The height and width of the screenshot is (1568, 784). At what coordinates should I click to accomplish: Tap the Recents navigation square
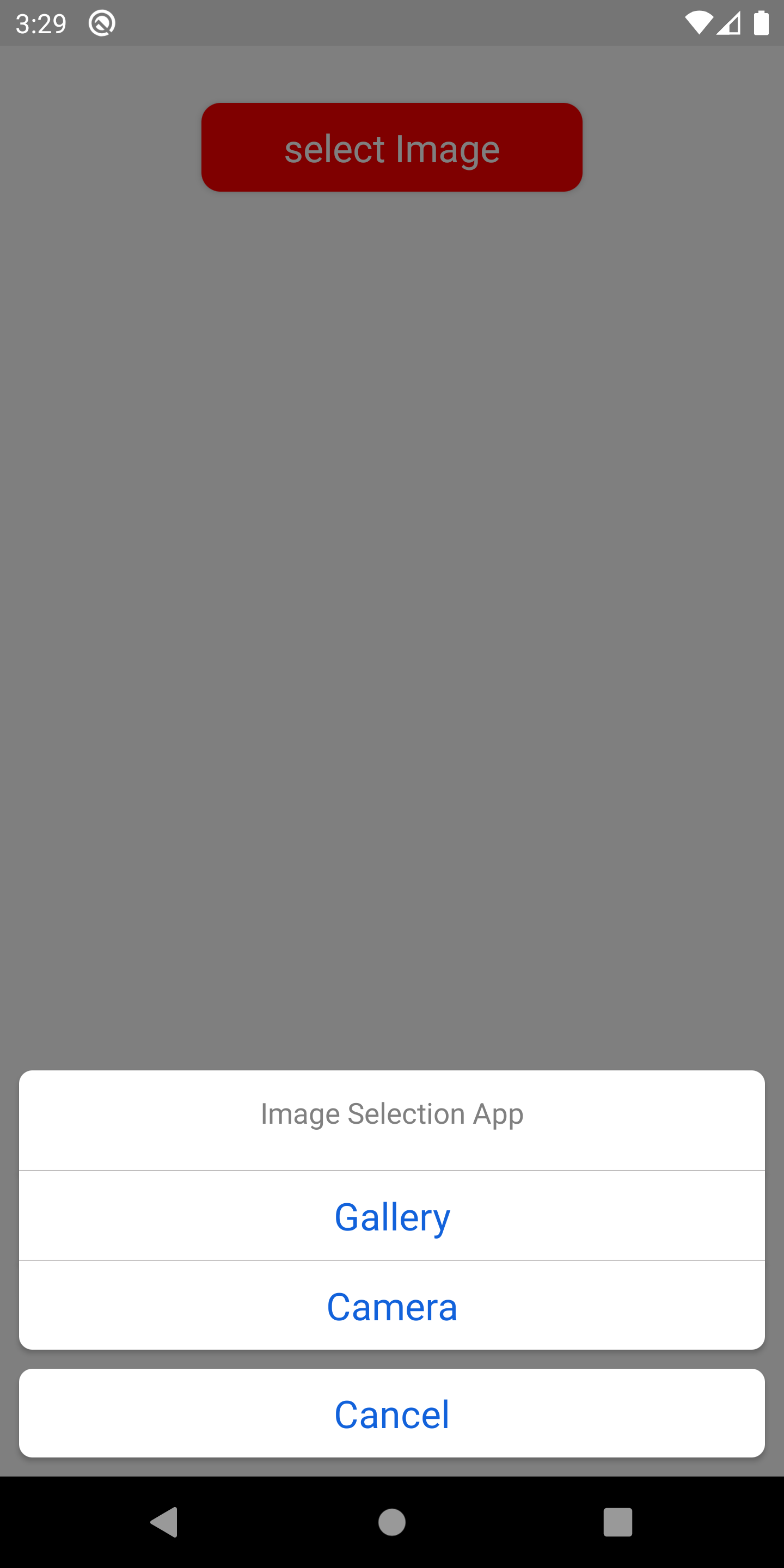coord(618,1523)
